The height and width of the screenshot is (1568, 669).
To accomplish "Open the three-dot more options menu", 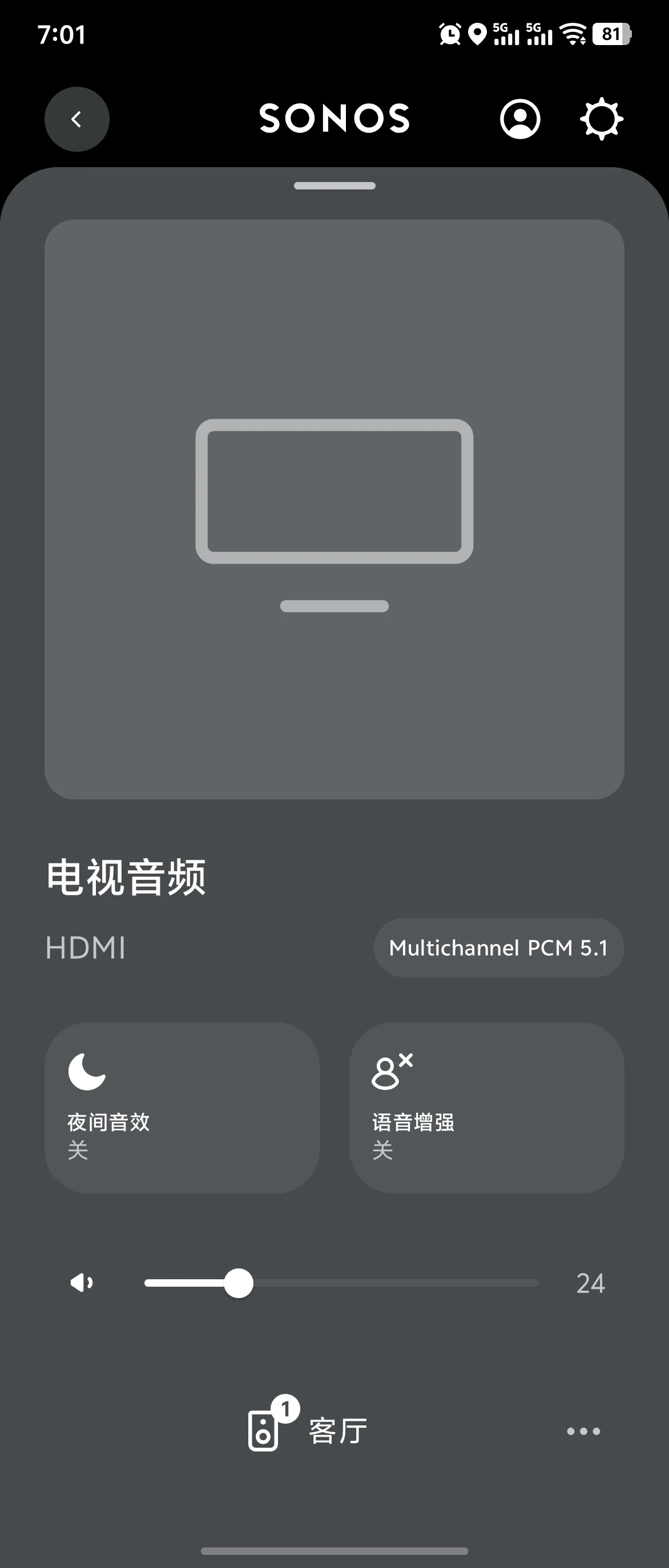I will point(583,1431).
